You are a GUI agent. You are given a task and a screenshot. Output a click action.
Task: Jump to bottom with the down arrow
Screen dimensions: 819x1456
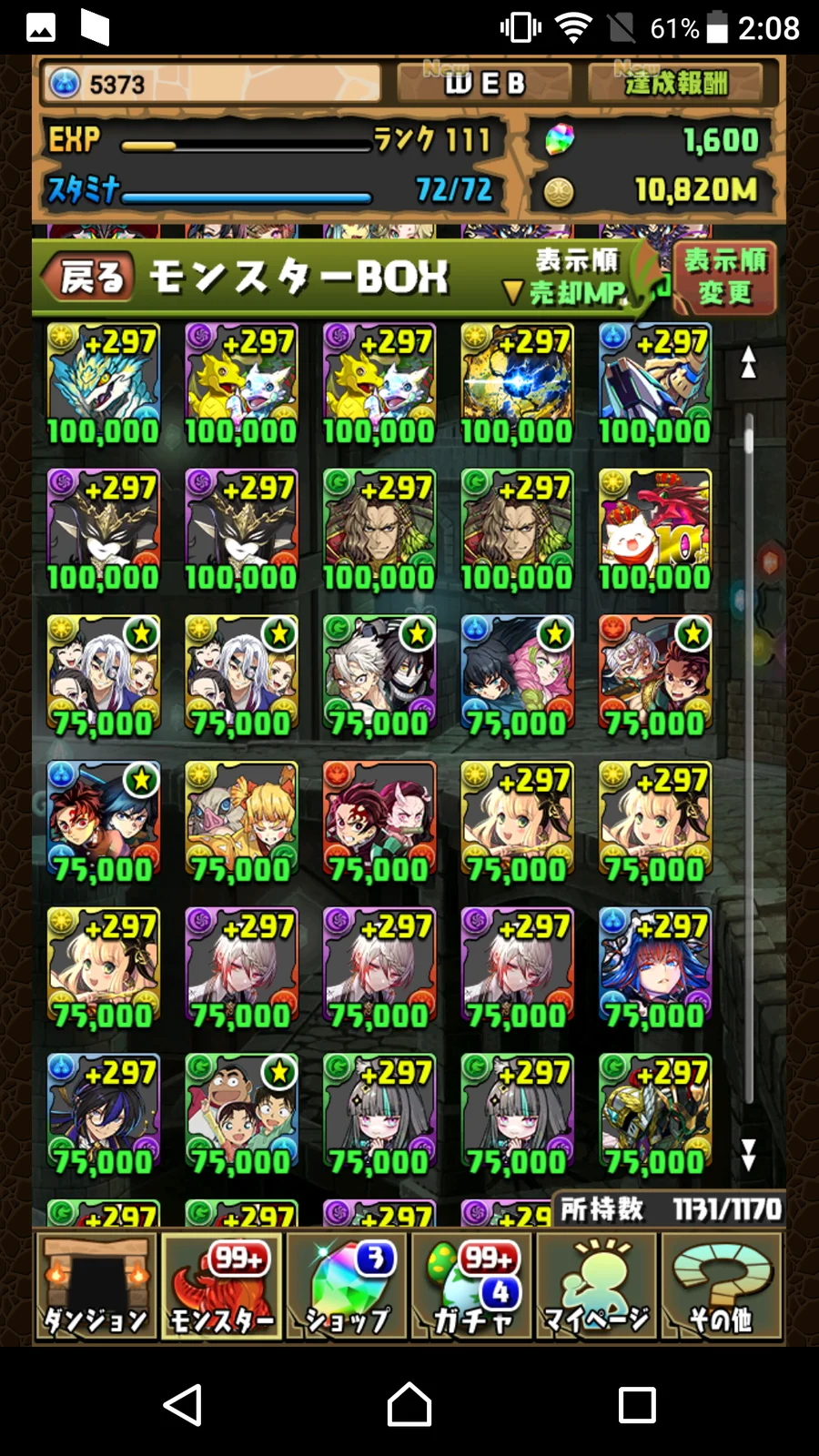(748, 1154)
